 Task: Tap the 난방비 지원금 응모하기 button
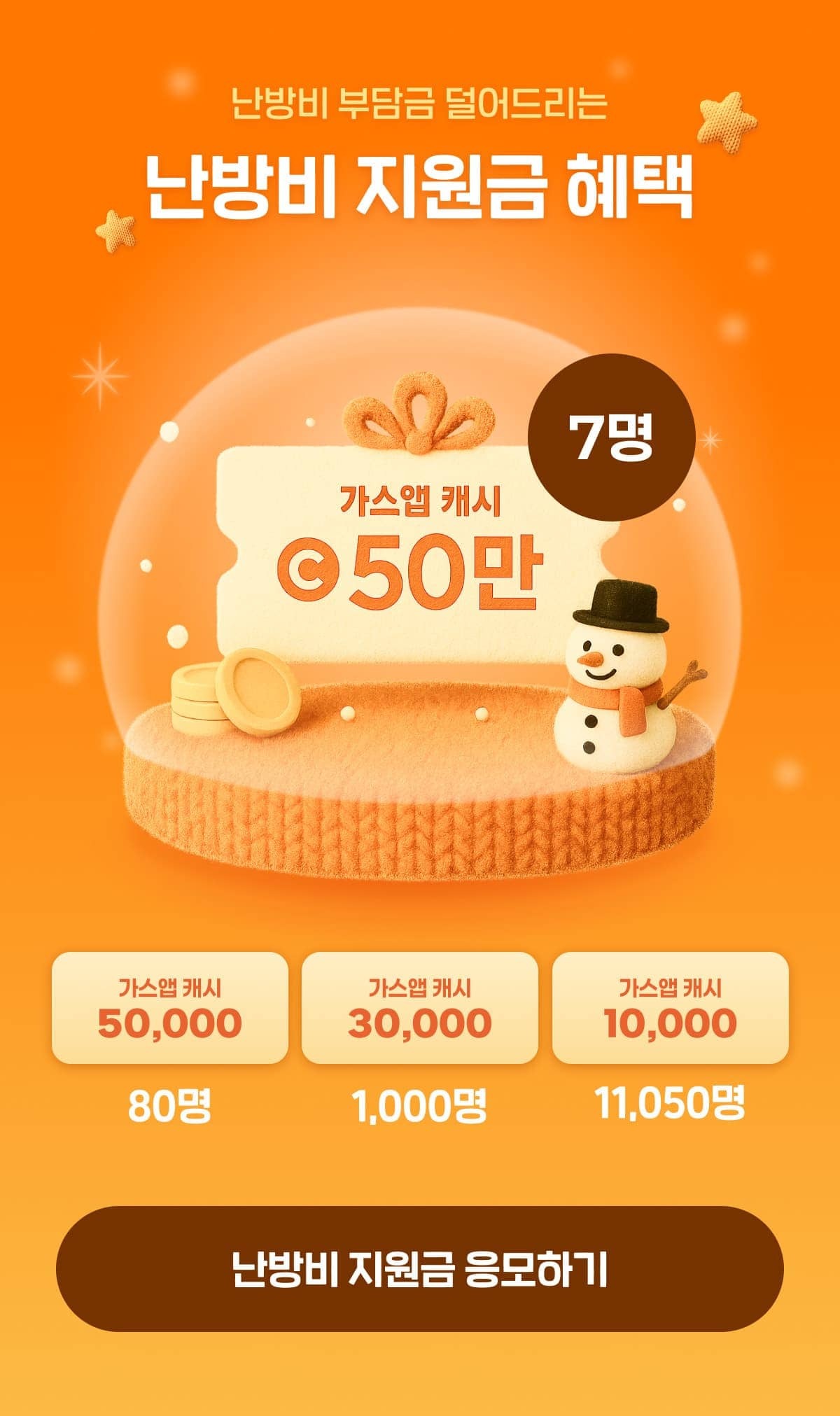click(420, 1268)
